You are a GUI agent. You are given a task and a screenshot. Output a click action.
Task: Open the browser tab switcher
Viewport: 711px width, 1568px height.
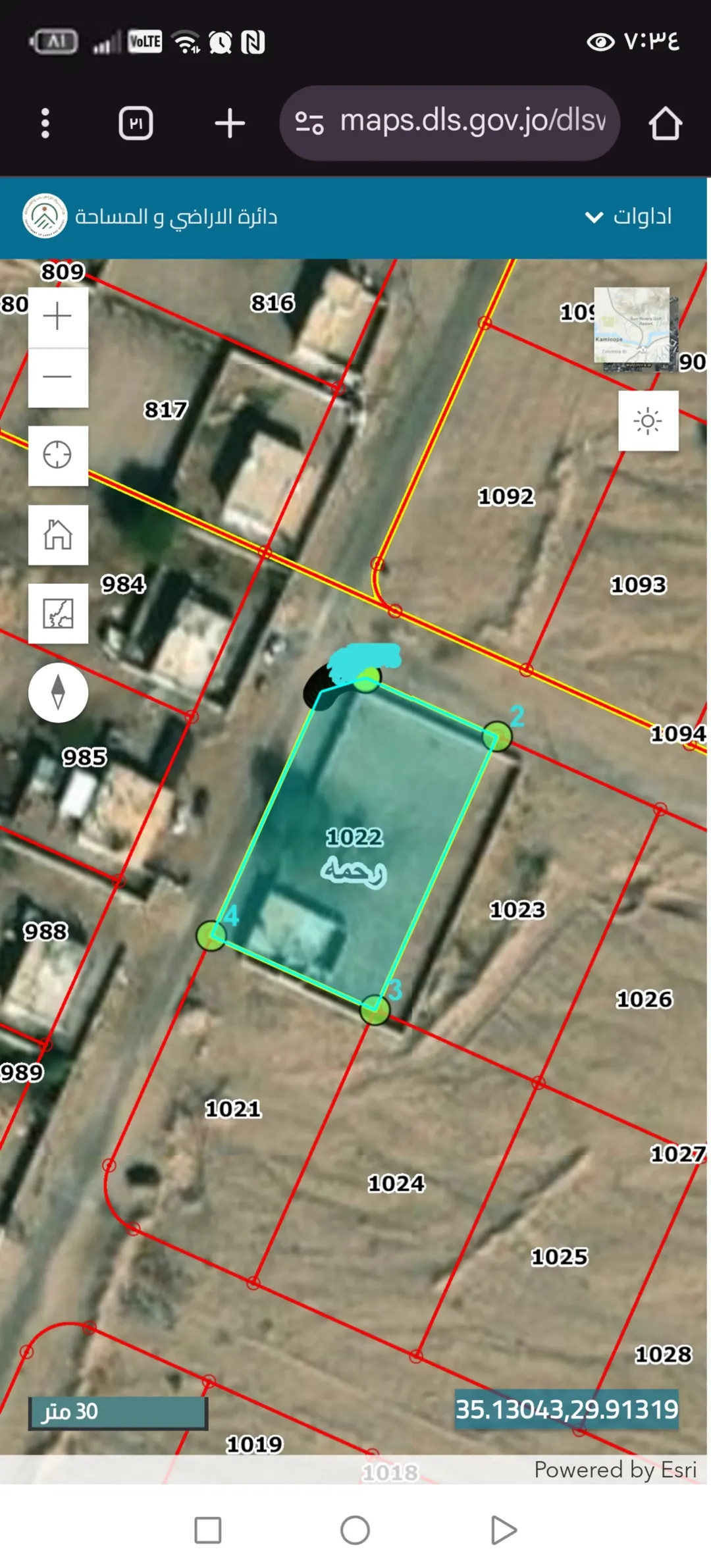(x=136, y=123)
